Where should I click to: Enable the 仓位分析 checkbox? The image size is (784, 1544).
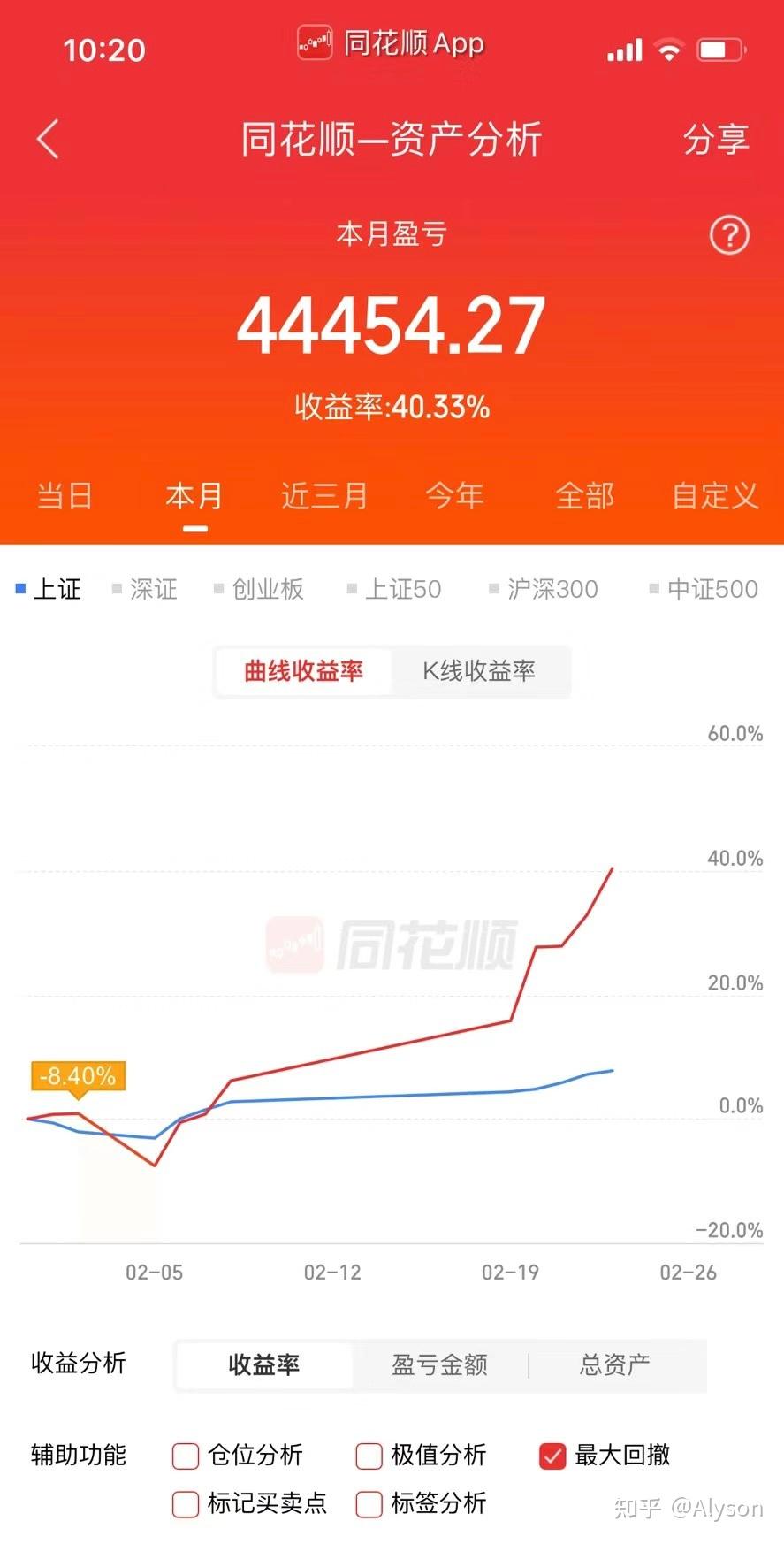(184, 1456)
